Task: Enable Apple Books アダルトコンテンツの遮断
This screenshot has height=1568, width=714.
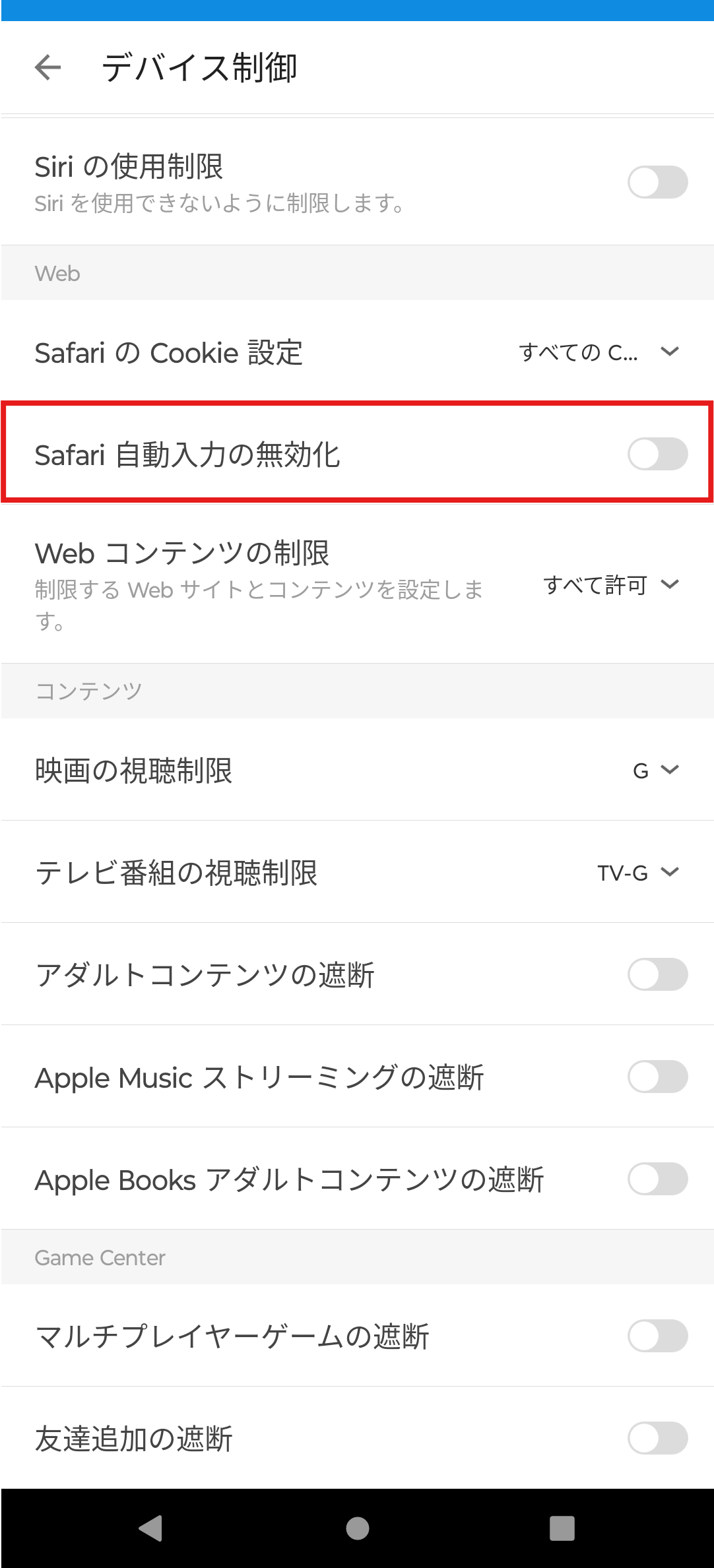Action: (657, 1179)
